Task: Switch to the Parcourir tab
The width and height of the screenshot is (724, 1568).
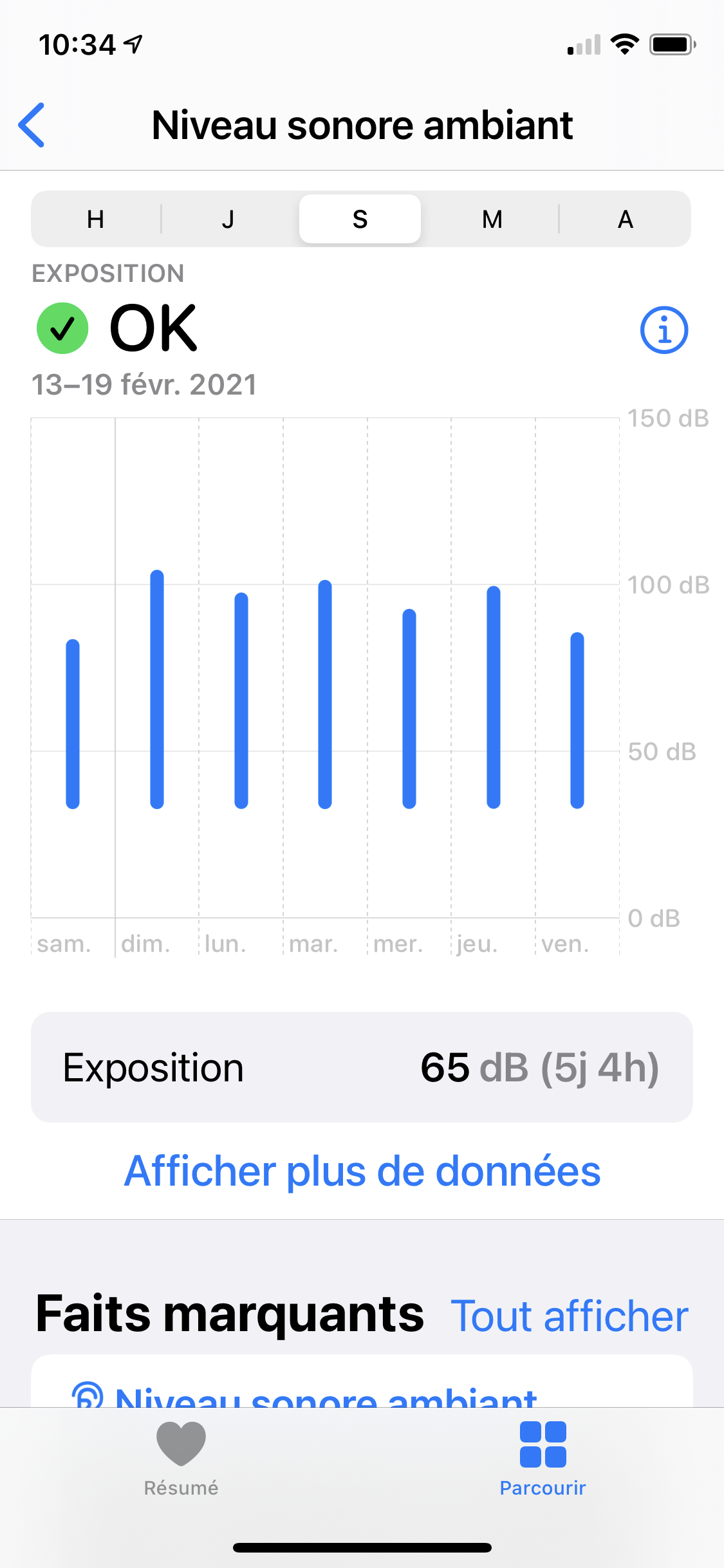Action: pyautogui.click(x=543, y=1459)
